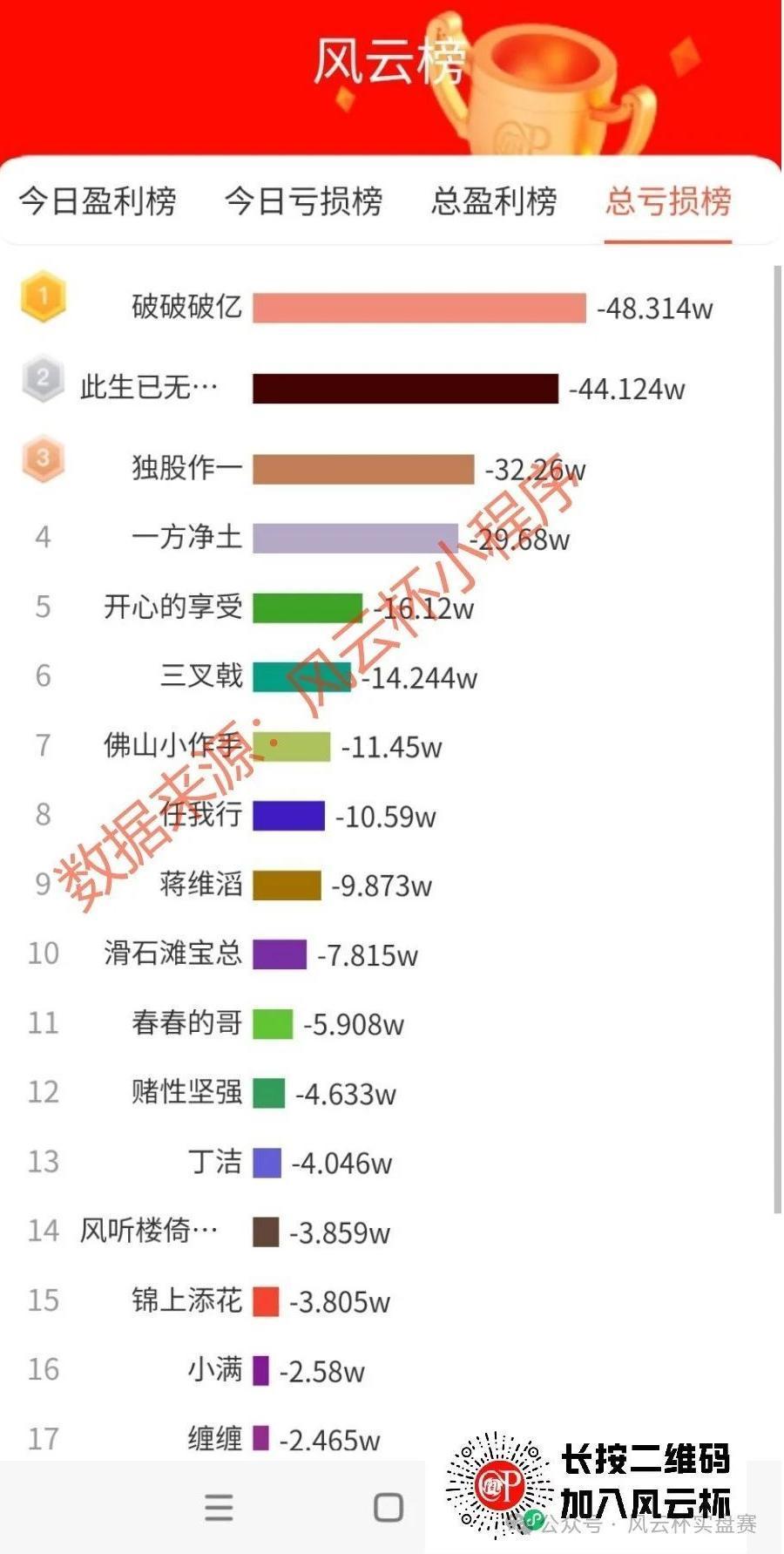The image size is (784, 1554).
Task: Switch to the 今日盈利榜 tab
Action: 98,201
